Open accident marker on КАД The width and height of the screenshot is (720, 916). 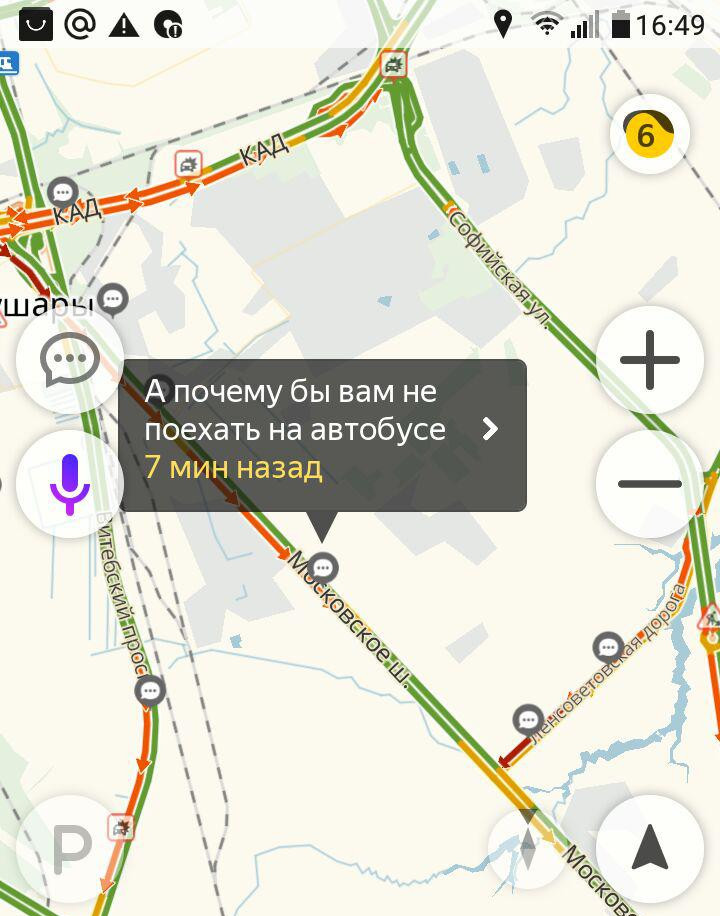[x=187, y=164]
